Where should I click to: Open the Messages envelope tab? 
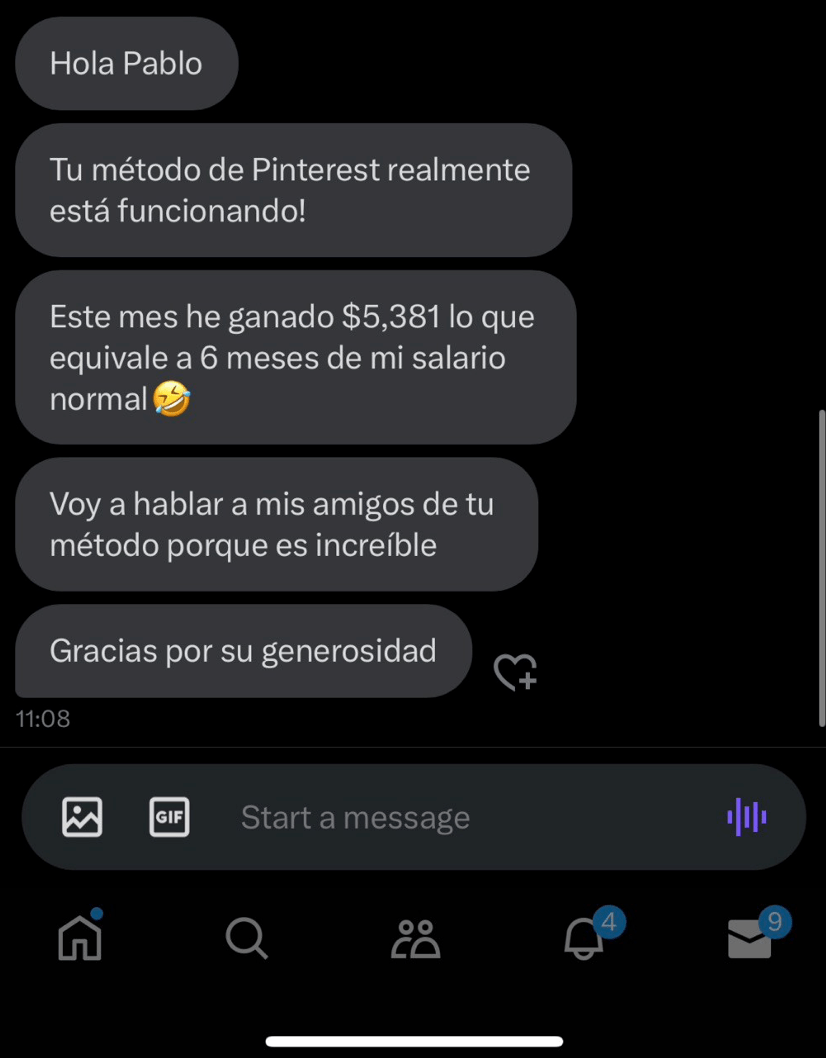(750, 939)
